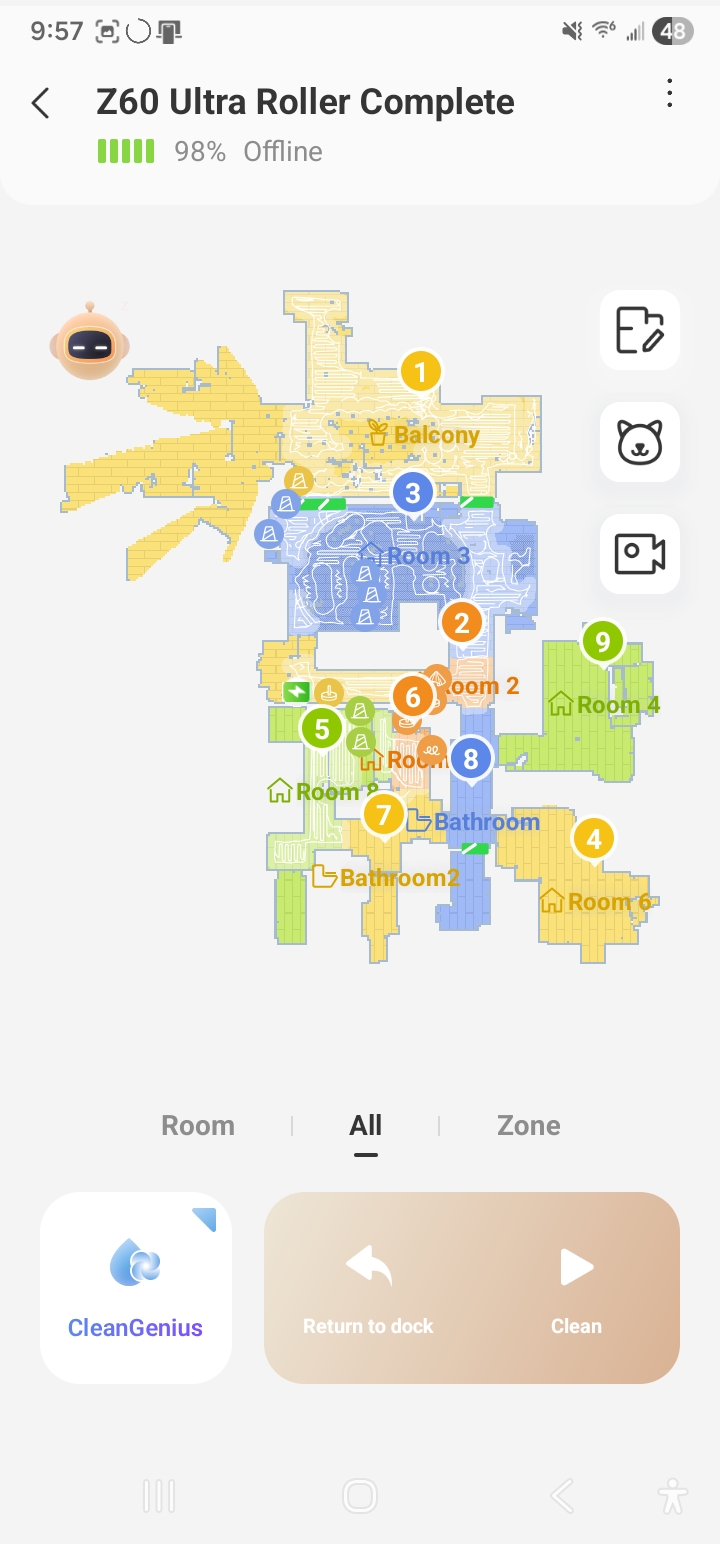720x1544 pixels.
Task: Select Bathroom2 marker number 7
Action: tap(383, 814)
